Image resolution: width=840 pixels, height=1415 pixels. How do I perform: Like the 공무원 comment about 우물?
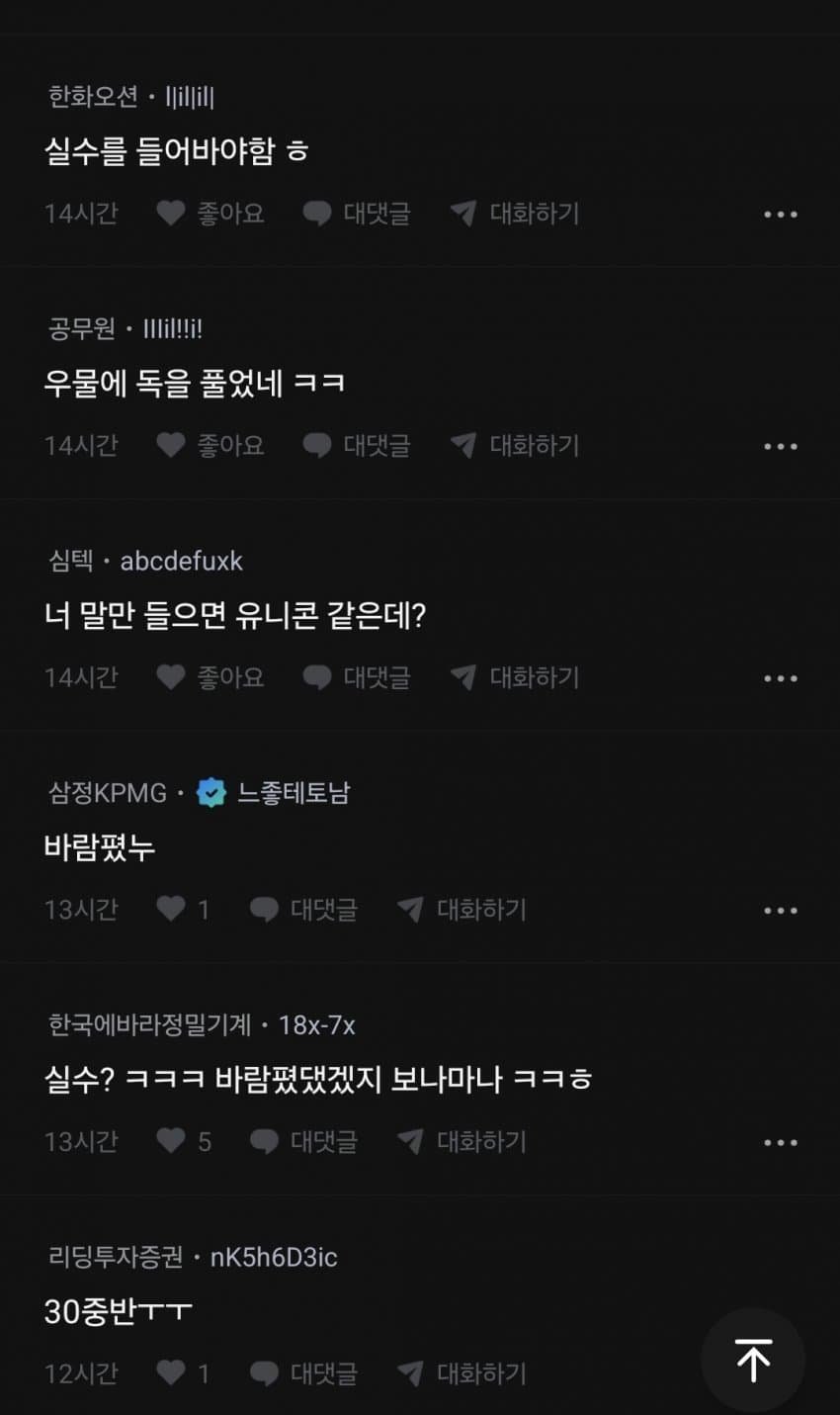tap(210, 446)
